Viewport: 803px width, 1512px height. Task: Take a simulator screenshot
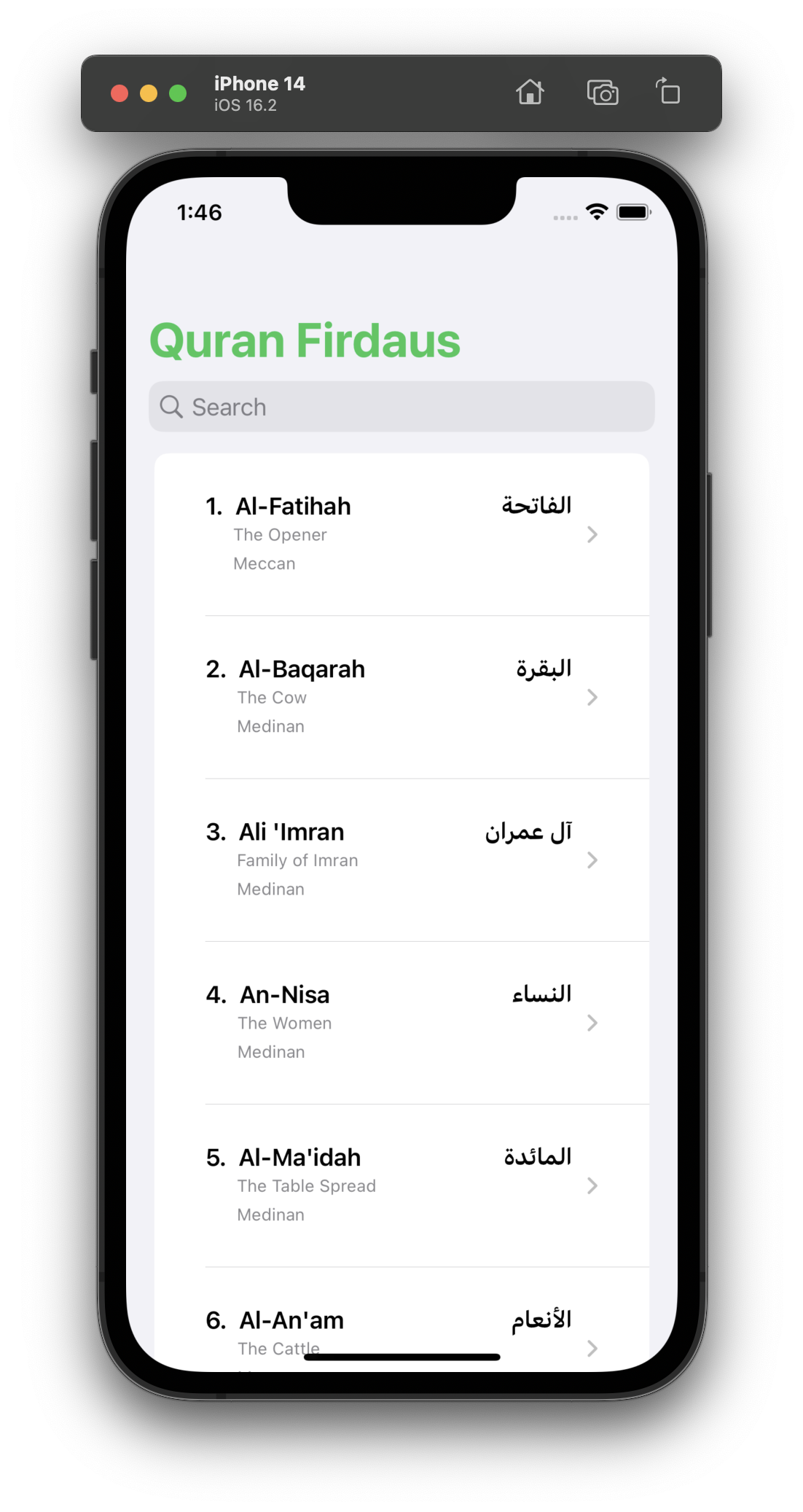click(603, 93)
